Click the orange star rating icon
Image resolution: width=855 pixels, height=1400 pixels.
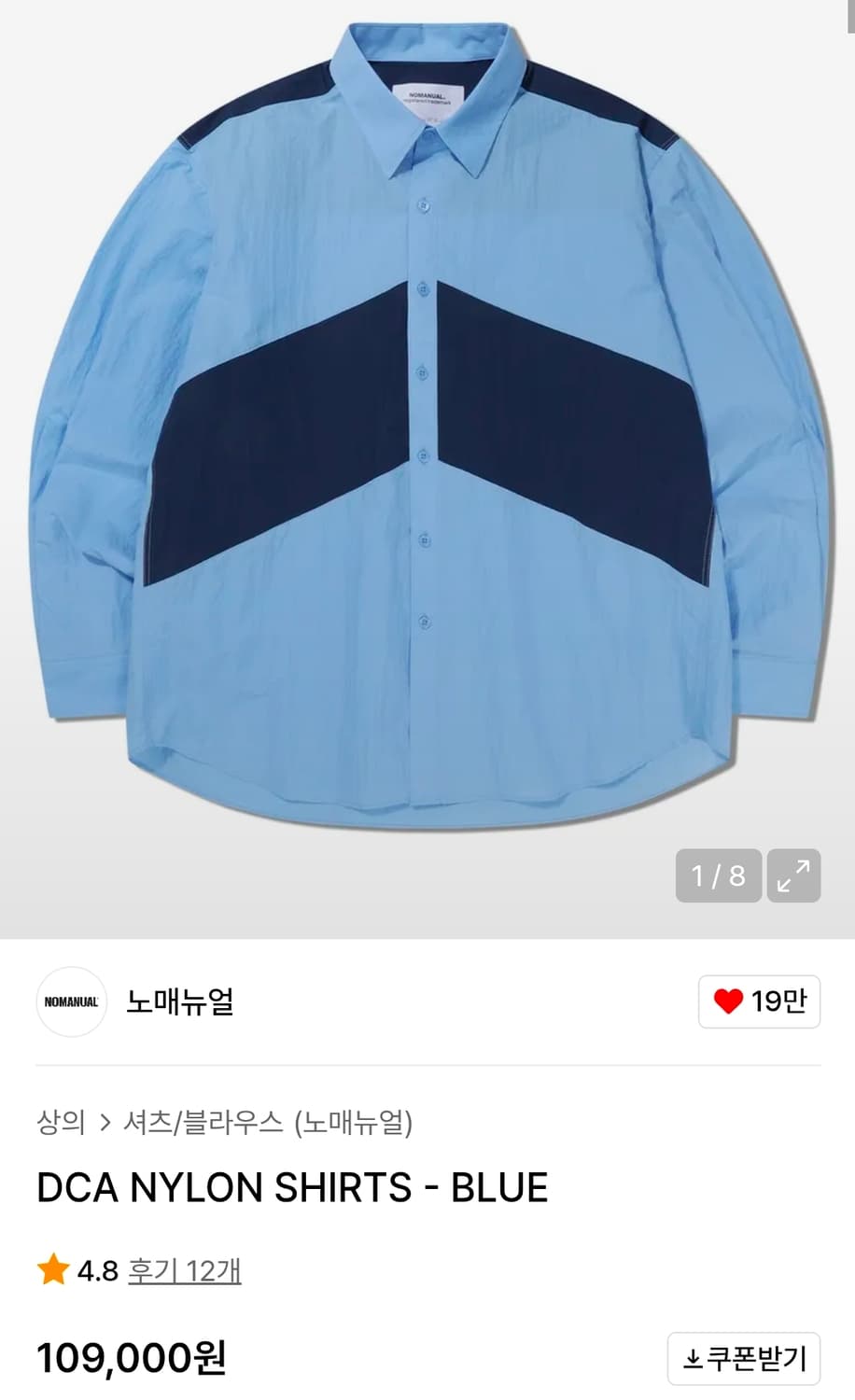pyautogui.click(x=53, y=1269)
